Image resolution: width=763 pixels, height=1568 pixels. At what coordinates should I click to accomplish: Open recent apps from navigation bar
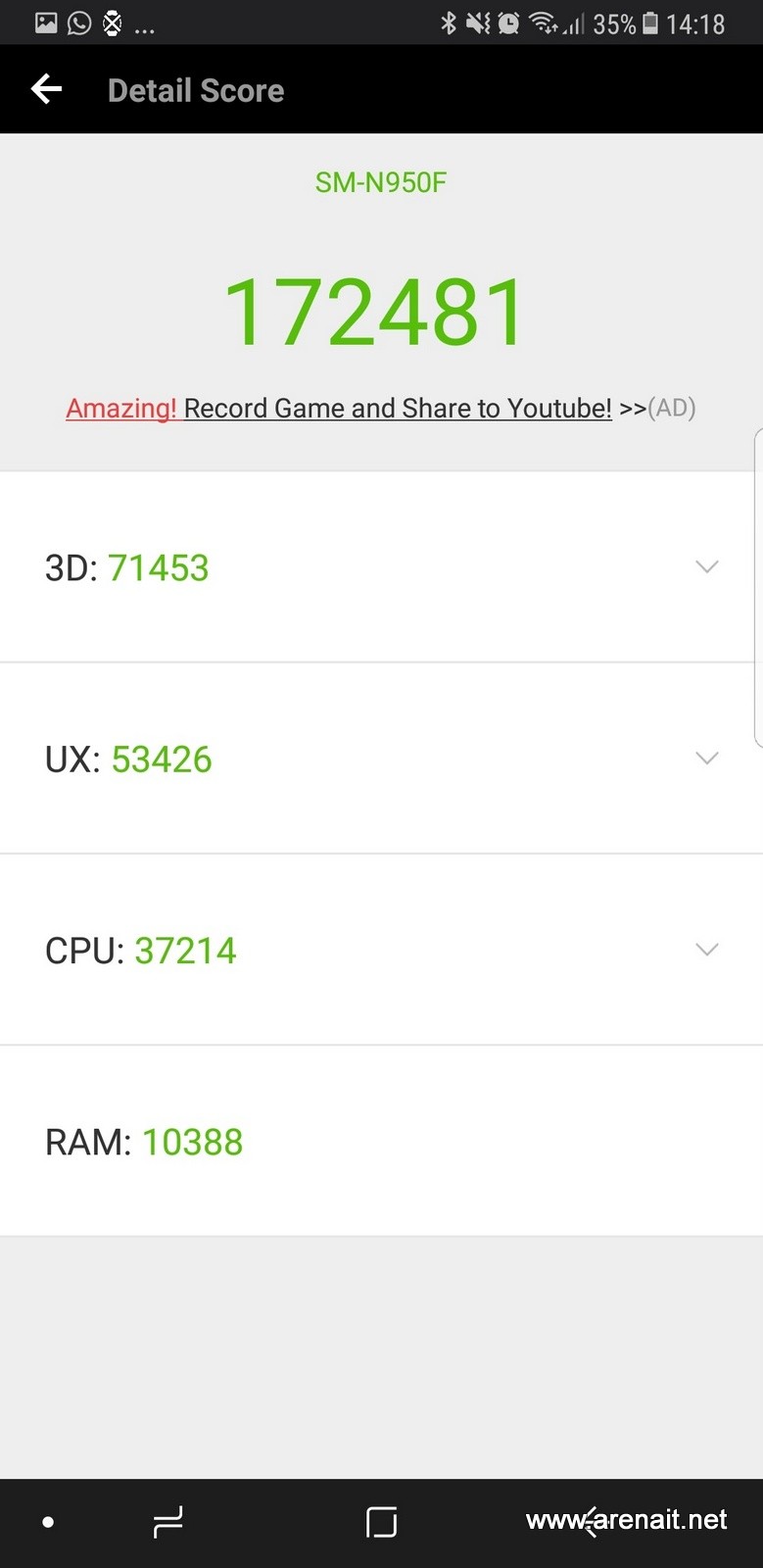pos(168,1522)
